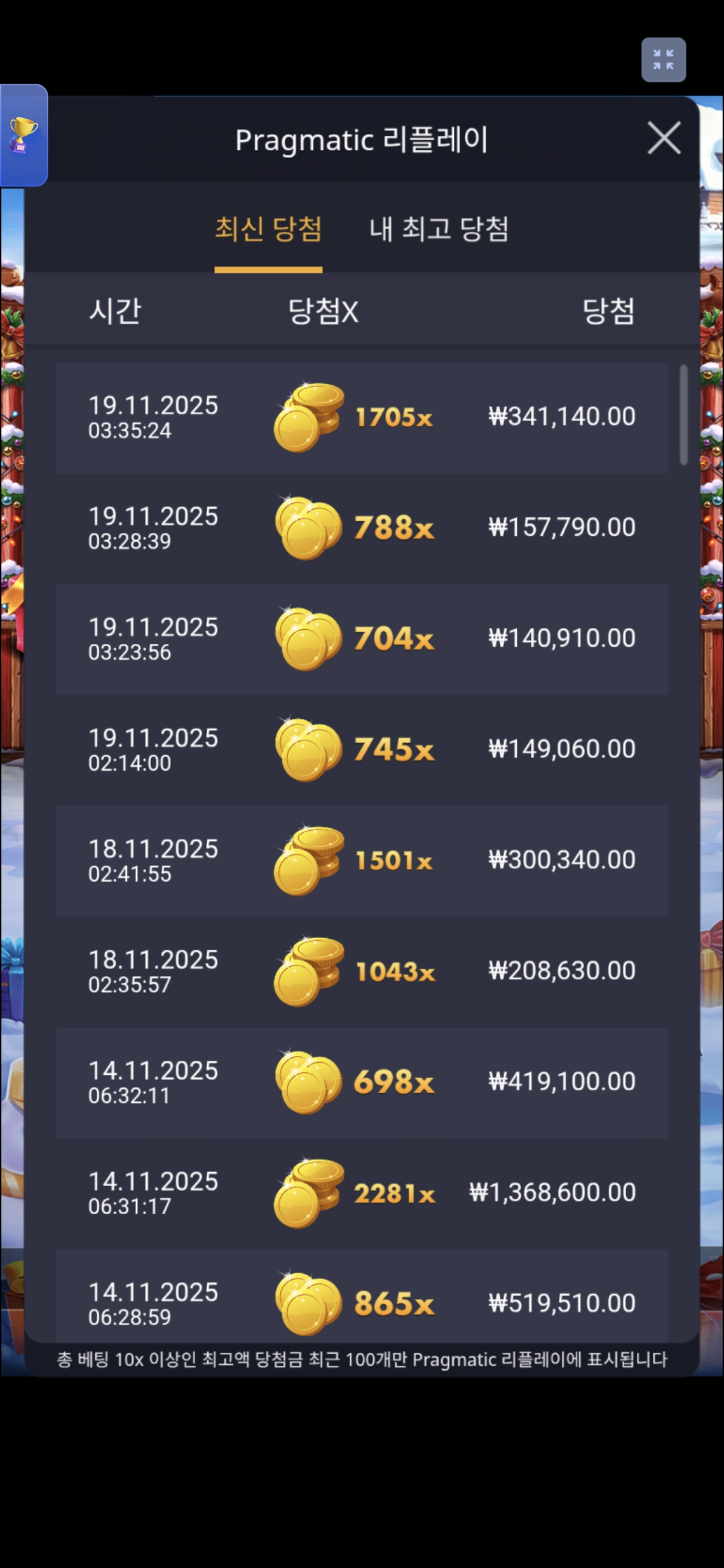View the 698x win replay
This screenshot has width=724, height=1568.
click(361, 1082)
